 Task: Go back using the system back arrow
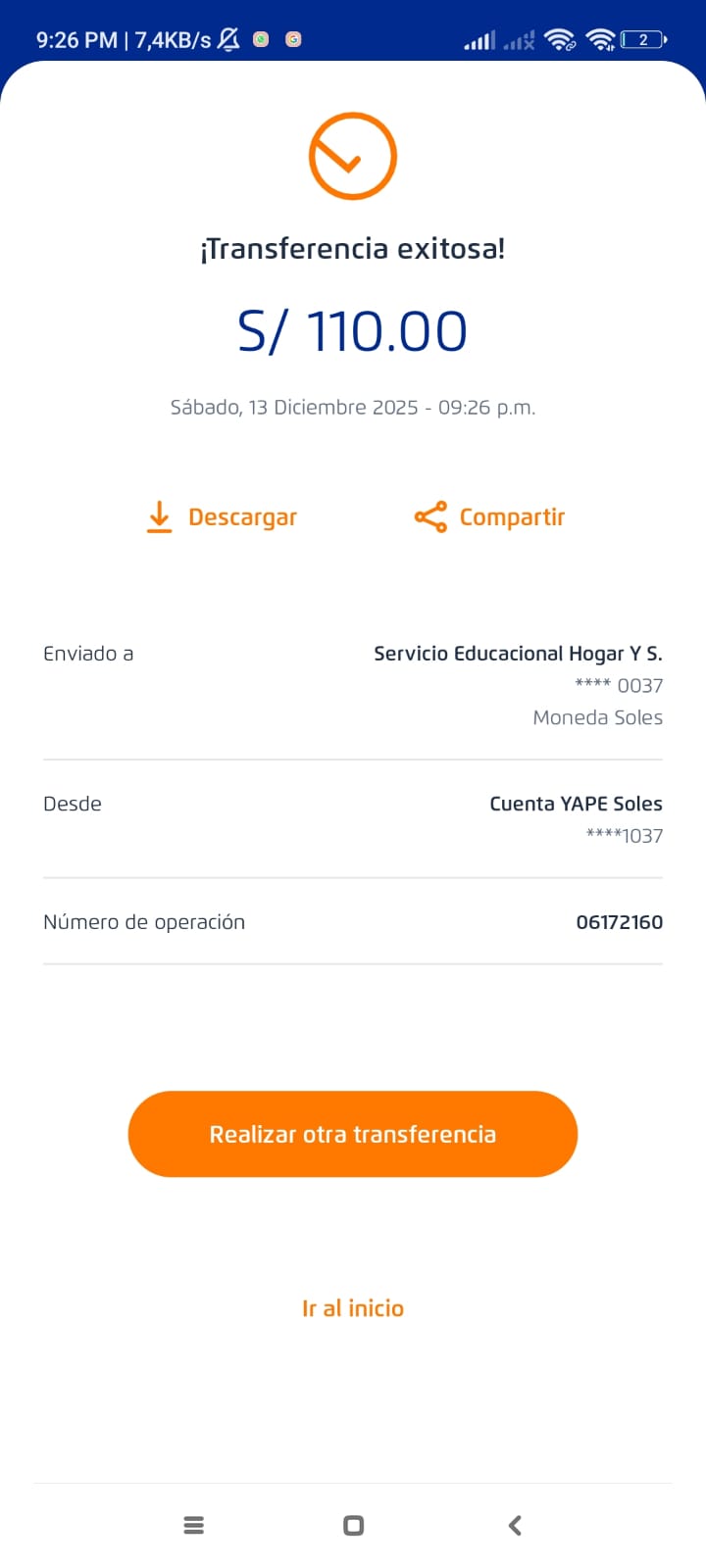point(515,1525)
